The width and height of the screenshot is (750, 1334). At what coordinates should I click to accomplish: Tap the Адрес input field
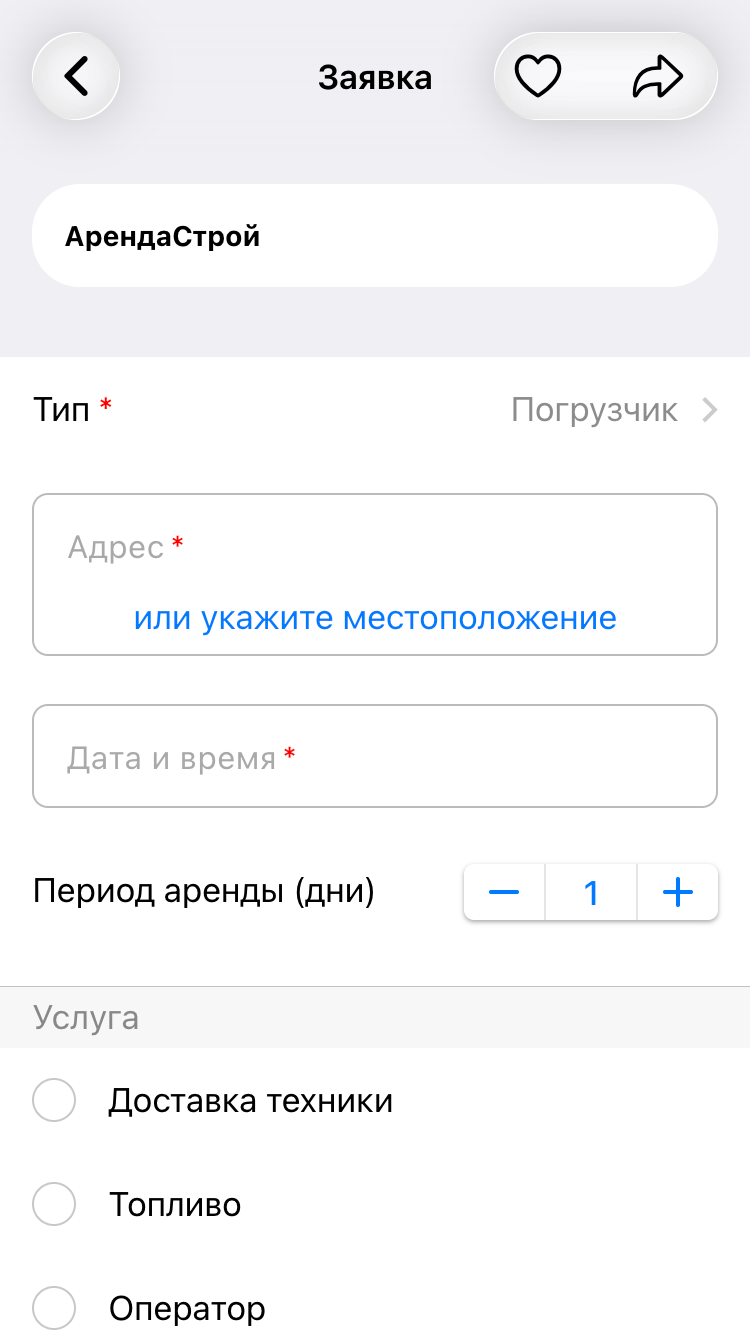tap(375, 547)
